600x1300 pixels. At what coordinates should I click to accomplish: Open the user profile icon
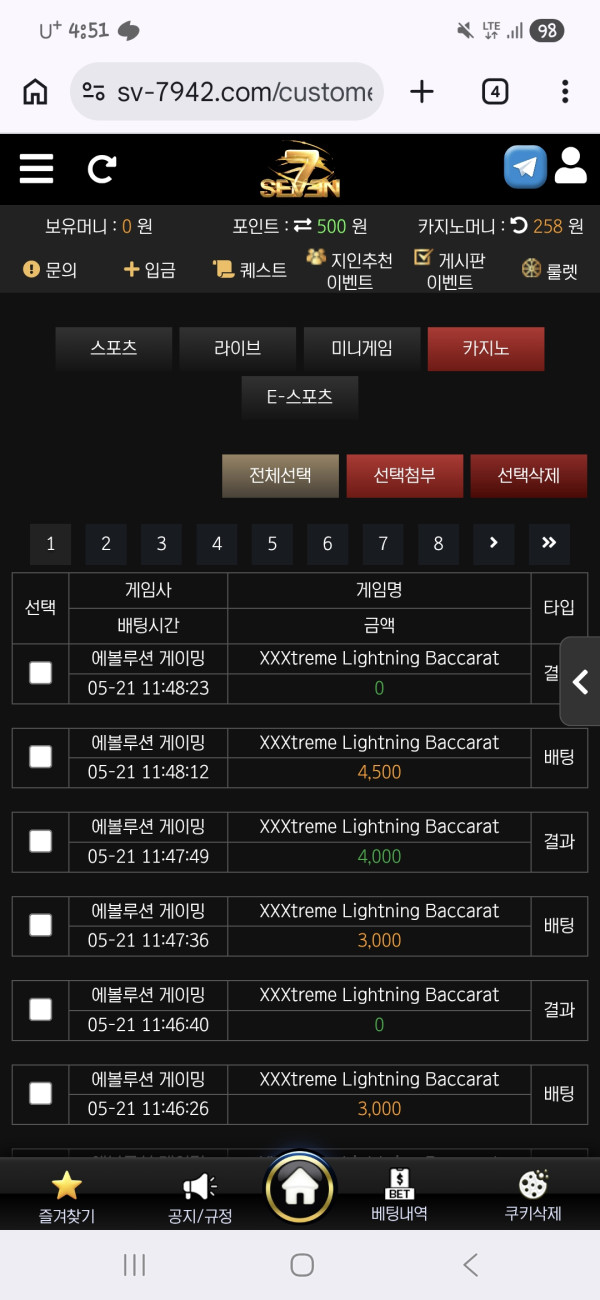coord(570,167)
